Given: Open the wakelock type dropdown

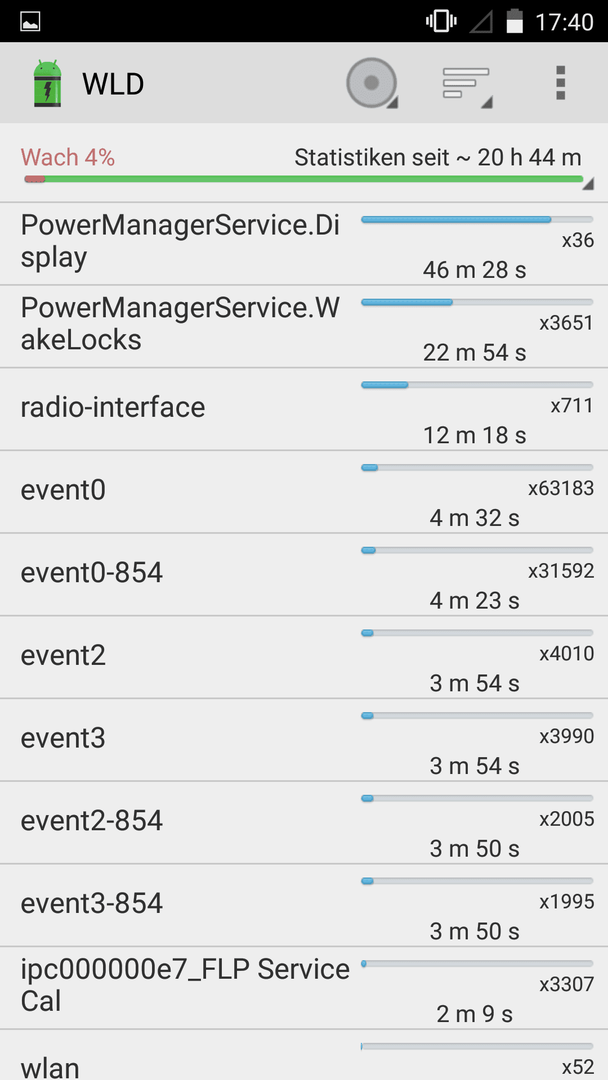Looking at the screenshot, I should (x=372, y=83).
